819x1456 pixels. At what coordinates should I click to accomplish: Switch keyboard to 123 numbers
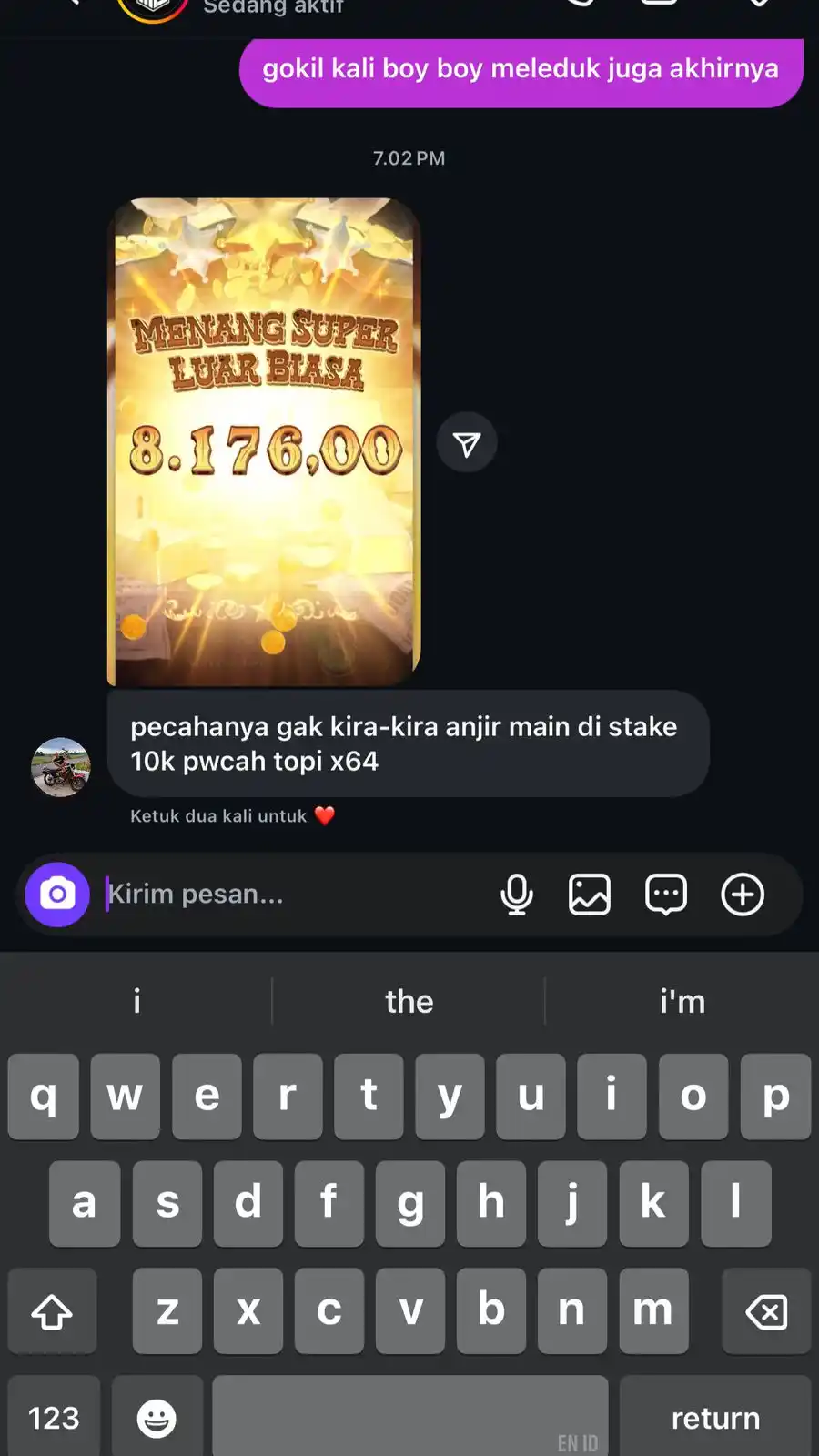[x=54, y=1417]
